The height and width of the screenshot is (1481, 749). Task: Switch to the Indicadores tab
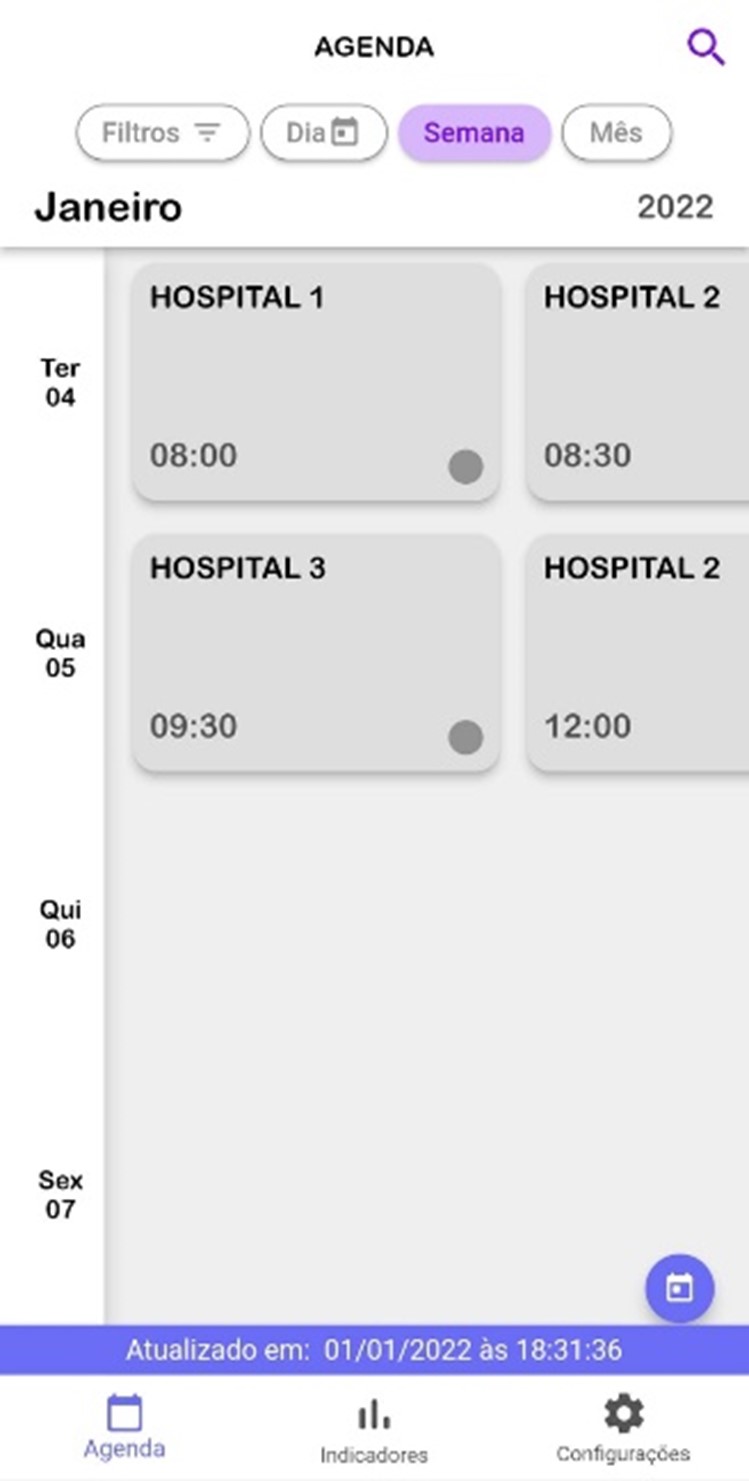(x=374, y=1430)
